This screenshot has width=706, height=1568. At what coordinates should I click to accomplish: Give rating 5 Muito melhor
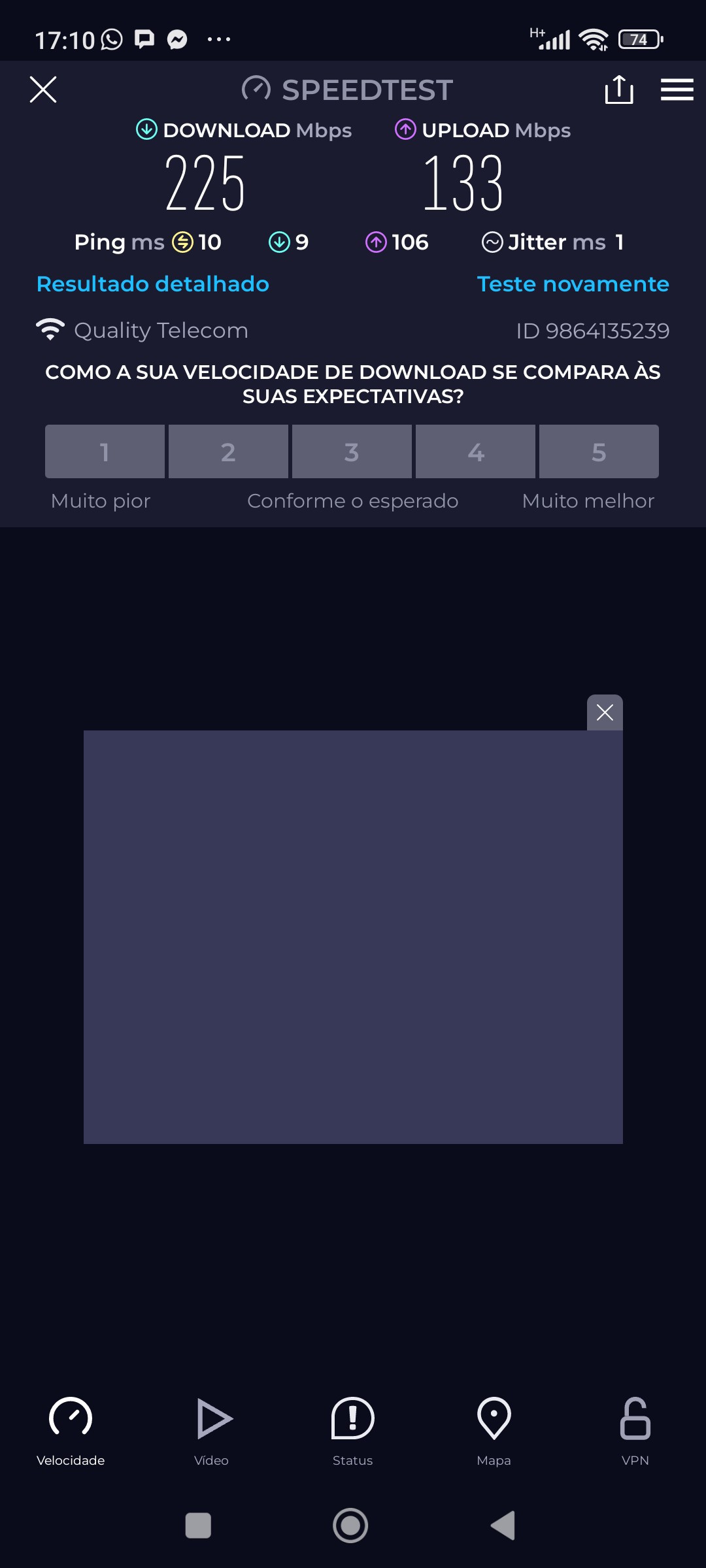[x=599, y=451]
